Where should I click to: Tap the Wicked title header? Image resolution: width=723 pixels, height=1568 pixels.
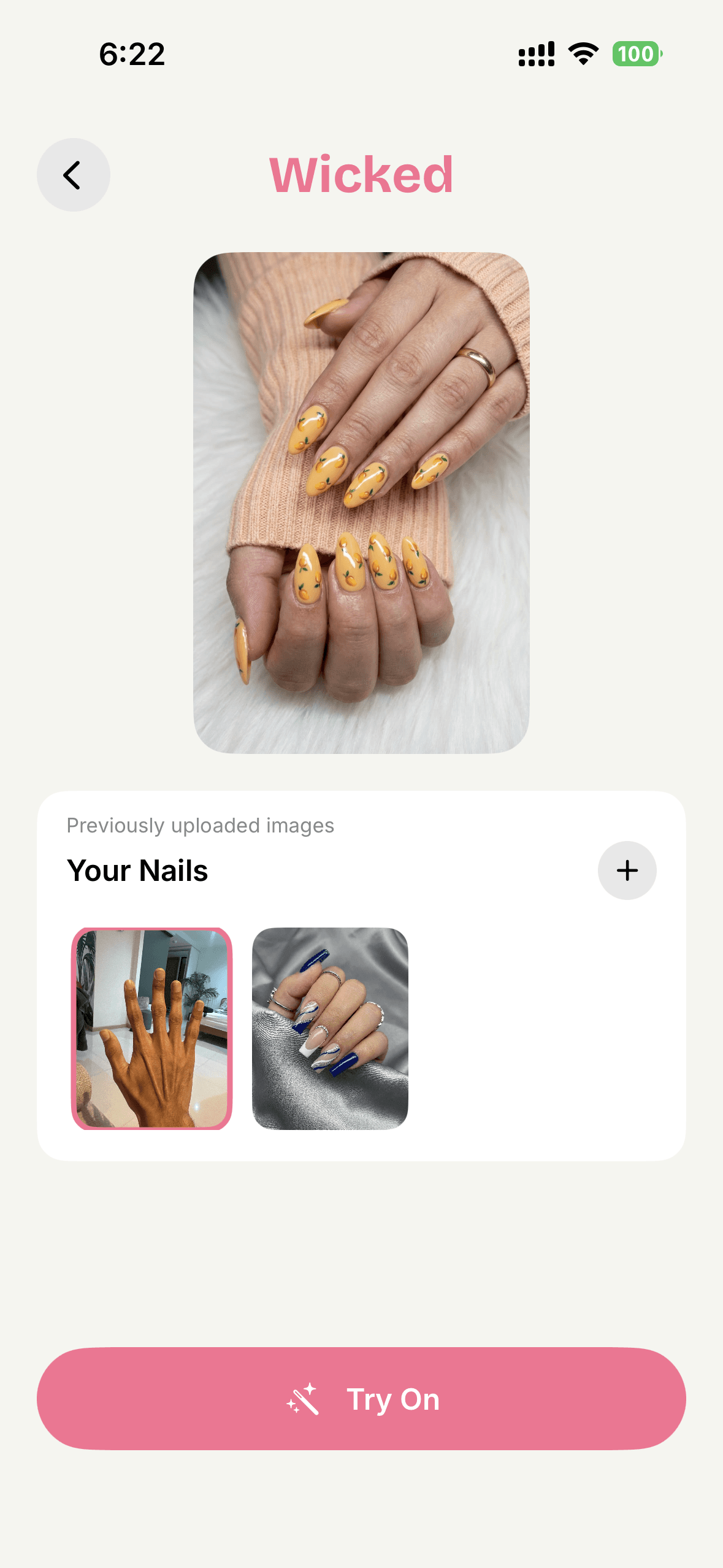[x=361, y=174]
